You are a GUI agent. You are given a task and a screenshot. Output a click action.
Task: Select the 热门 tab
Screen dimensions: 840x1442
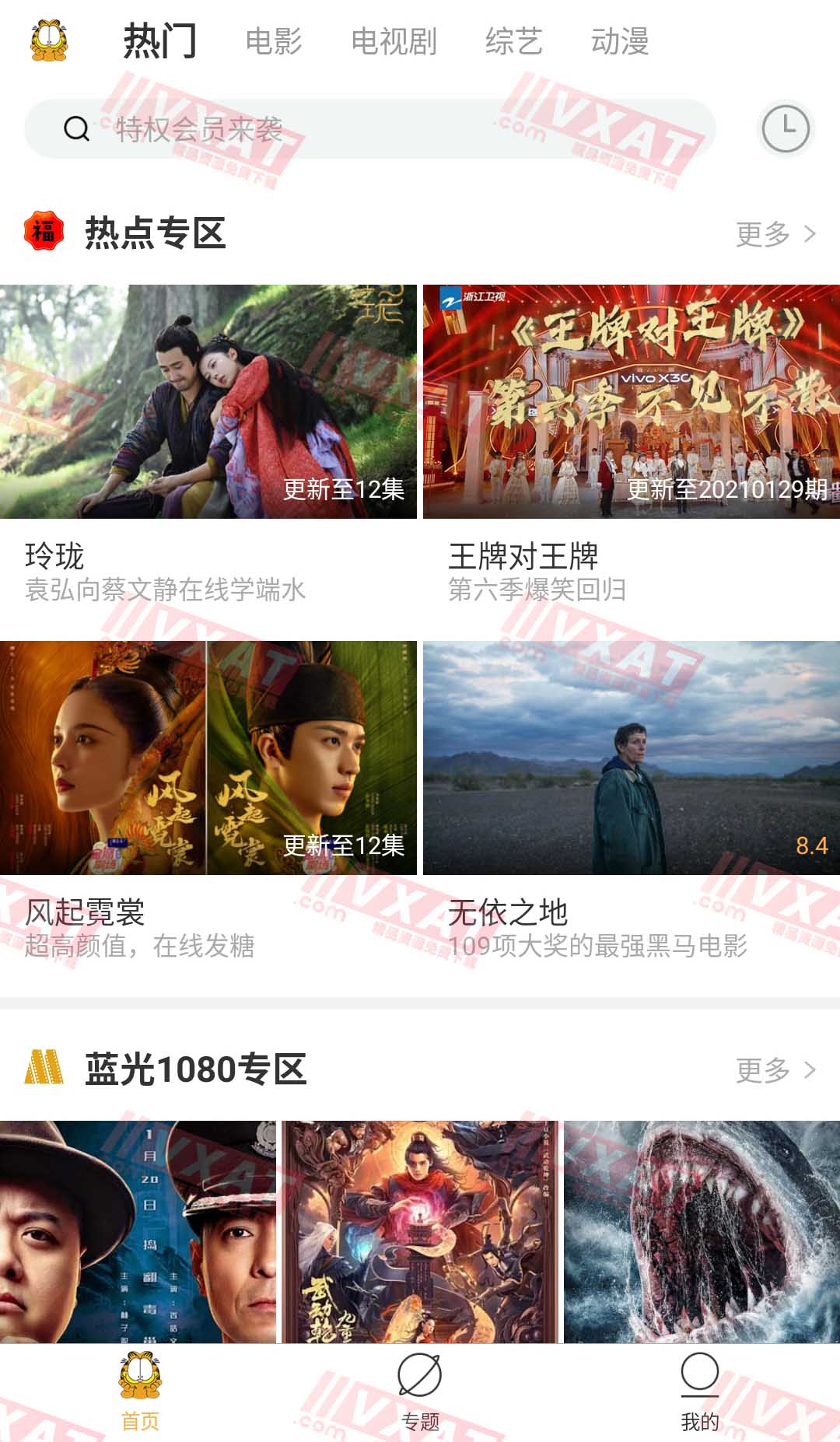click(x=159, y=41)
